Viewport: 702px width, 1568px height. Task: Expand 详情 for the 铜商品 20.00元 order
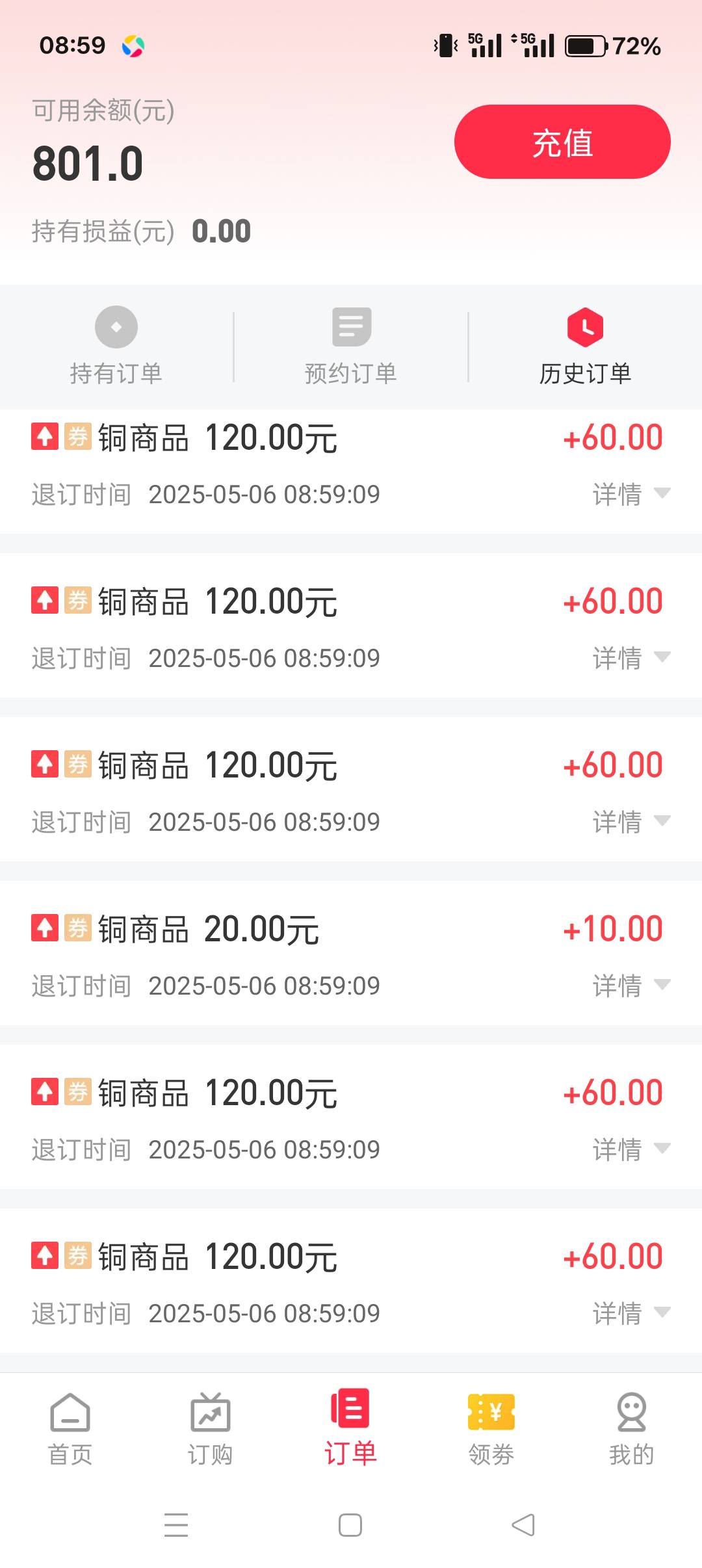pos(631,986)
